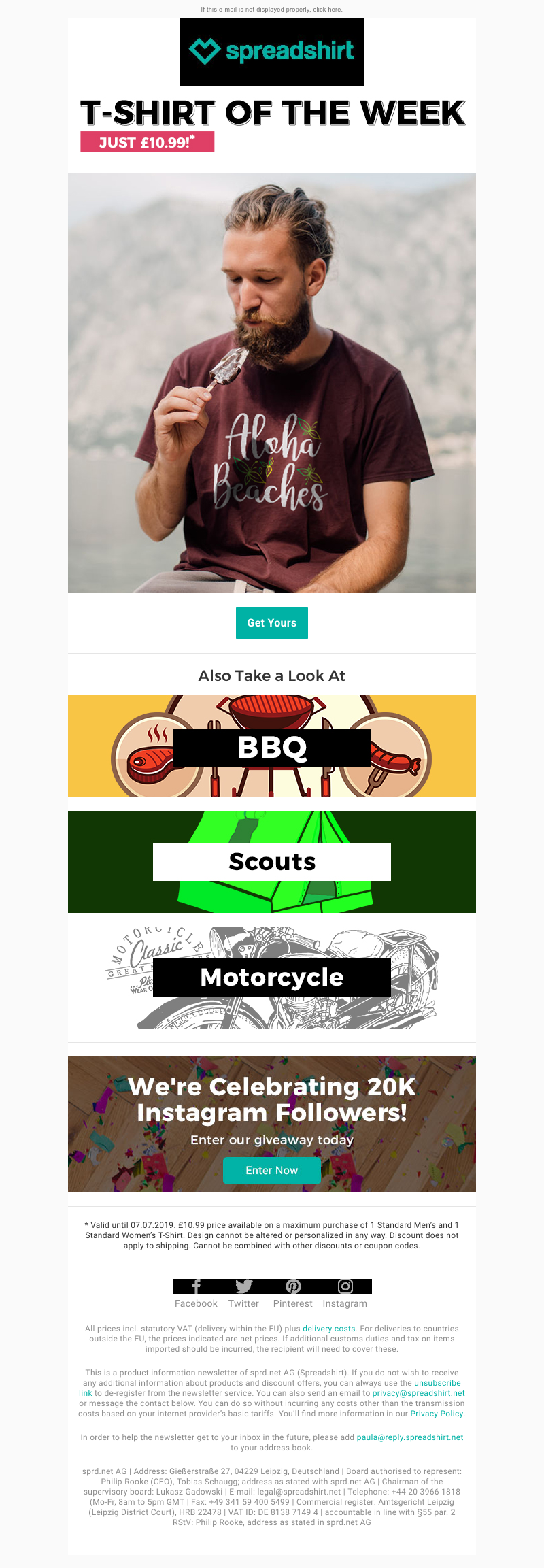Follow the unsubscribe link
The image size is (544, 1568).
[437, 1382]
